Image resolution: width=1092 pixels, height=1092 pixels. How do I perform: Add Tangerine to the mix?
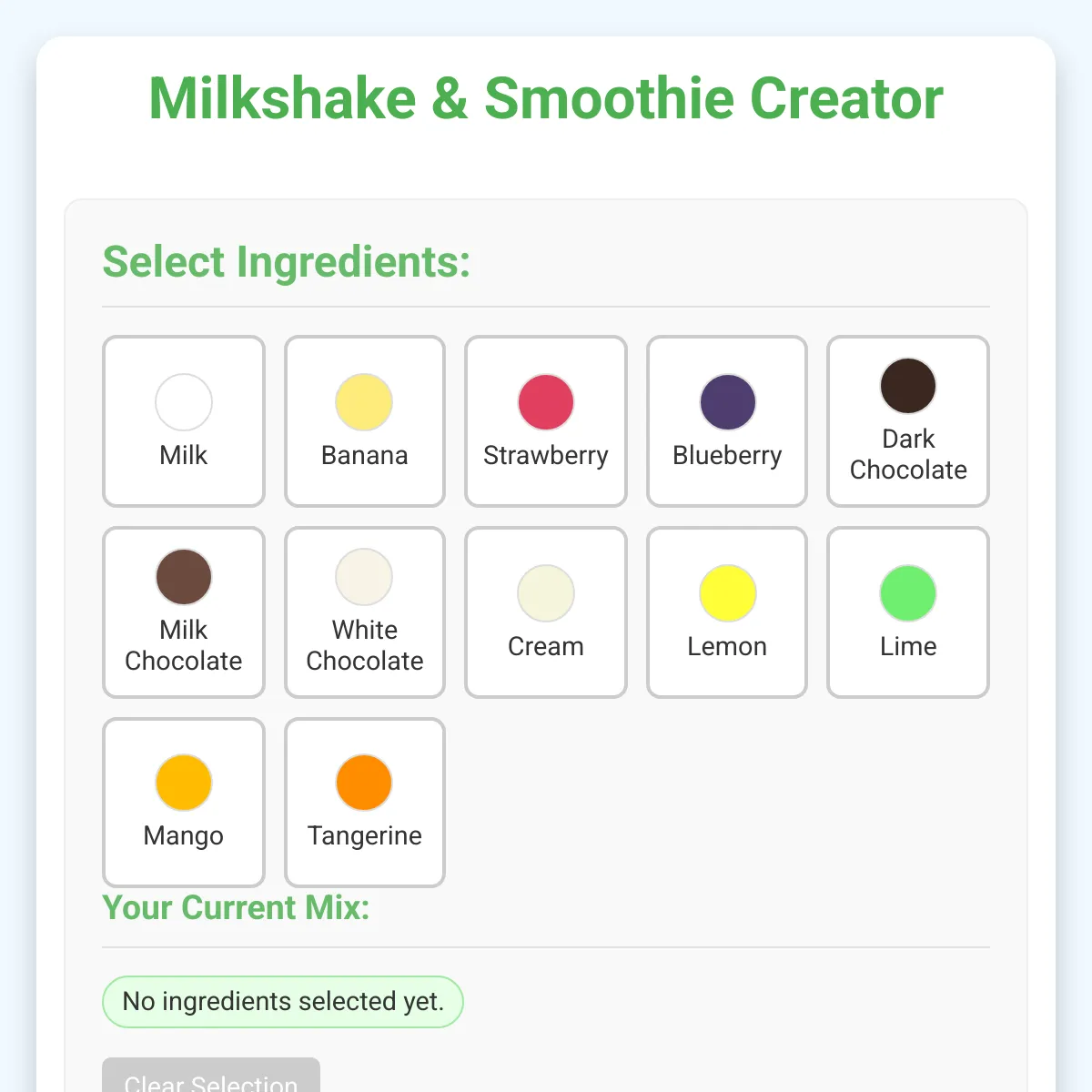pyautogui.click(x=365, y=803)
